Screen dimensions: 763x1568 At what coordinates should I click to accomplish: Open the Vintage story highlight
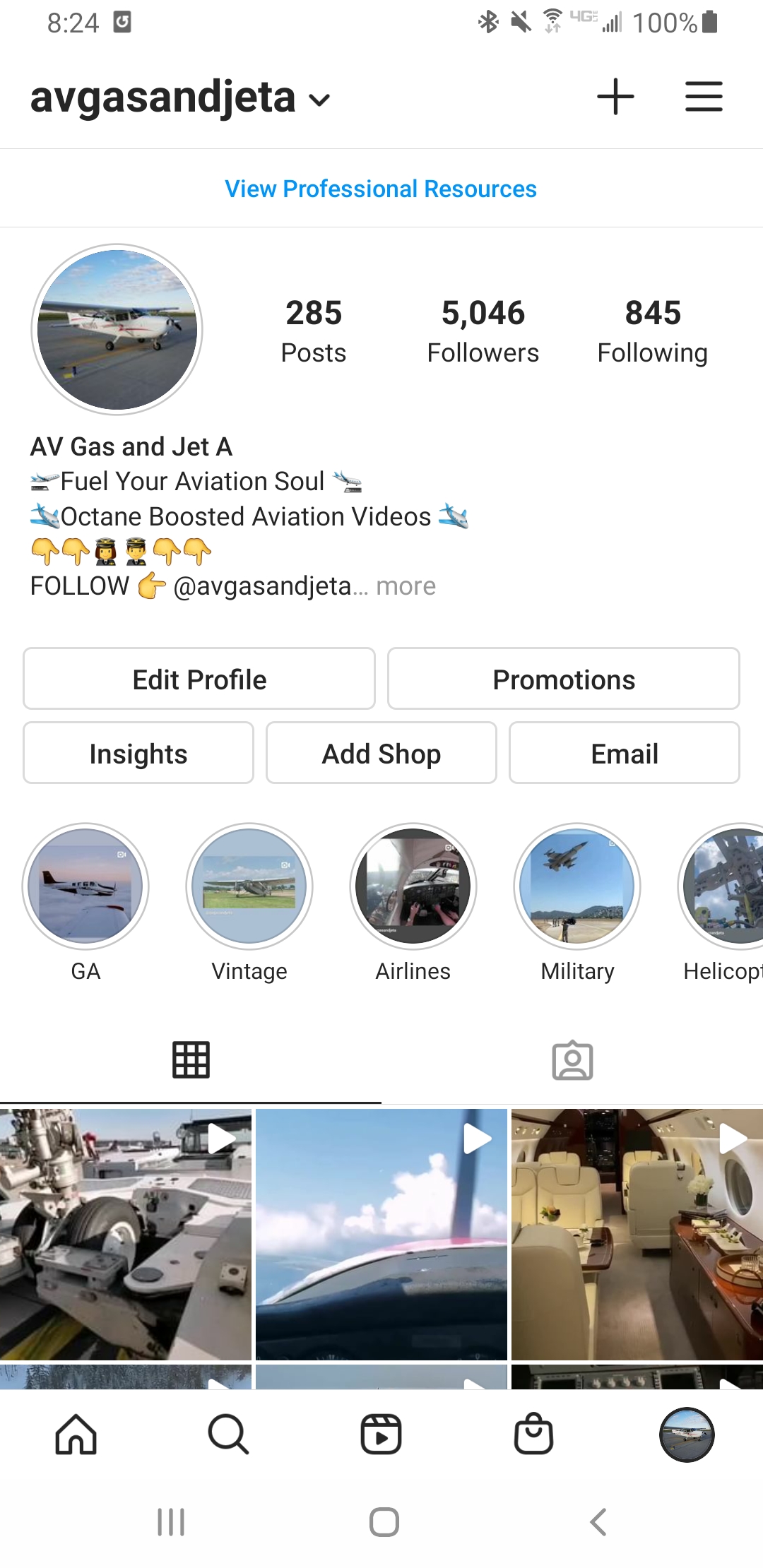249,886
